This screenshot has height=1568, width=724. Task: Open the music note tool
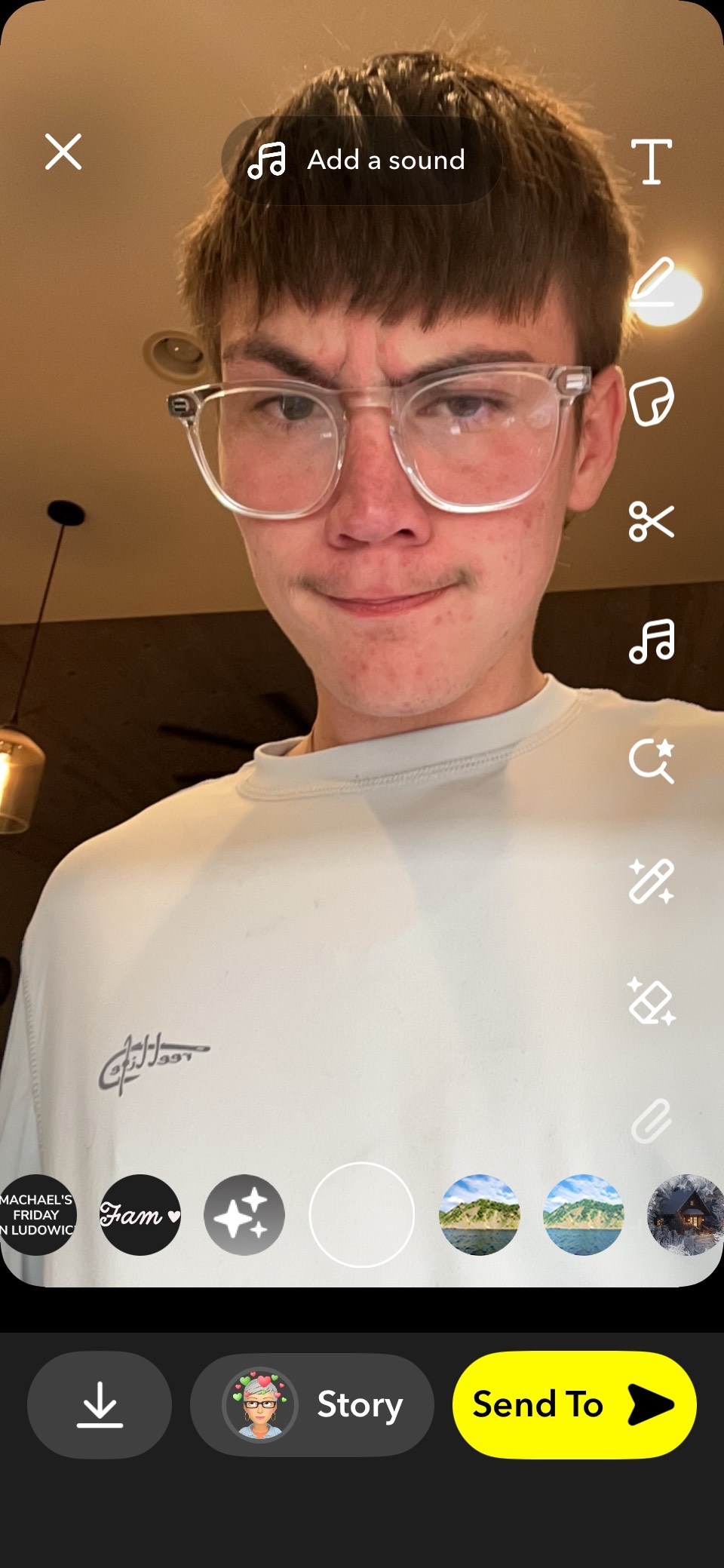(x=652, y=641)
